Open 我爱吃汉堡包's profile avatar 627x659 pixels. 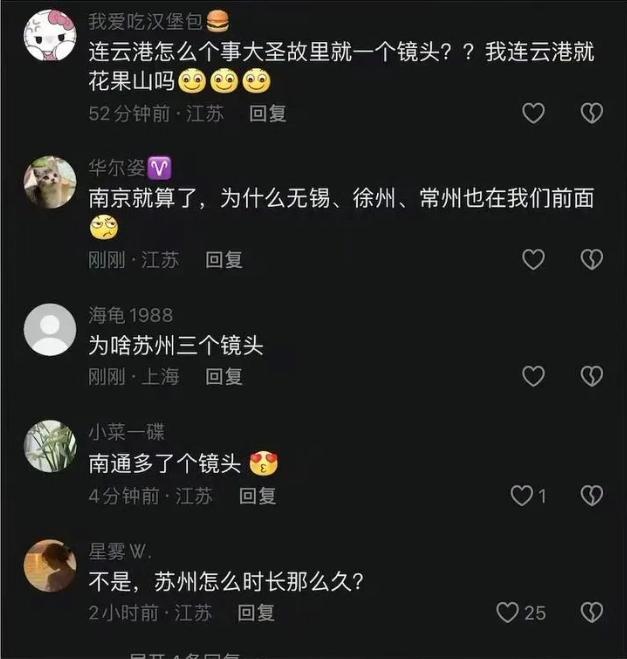[x=48, y=35]
